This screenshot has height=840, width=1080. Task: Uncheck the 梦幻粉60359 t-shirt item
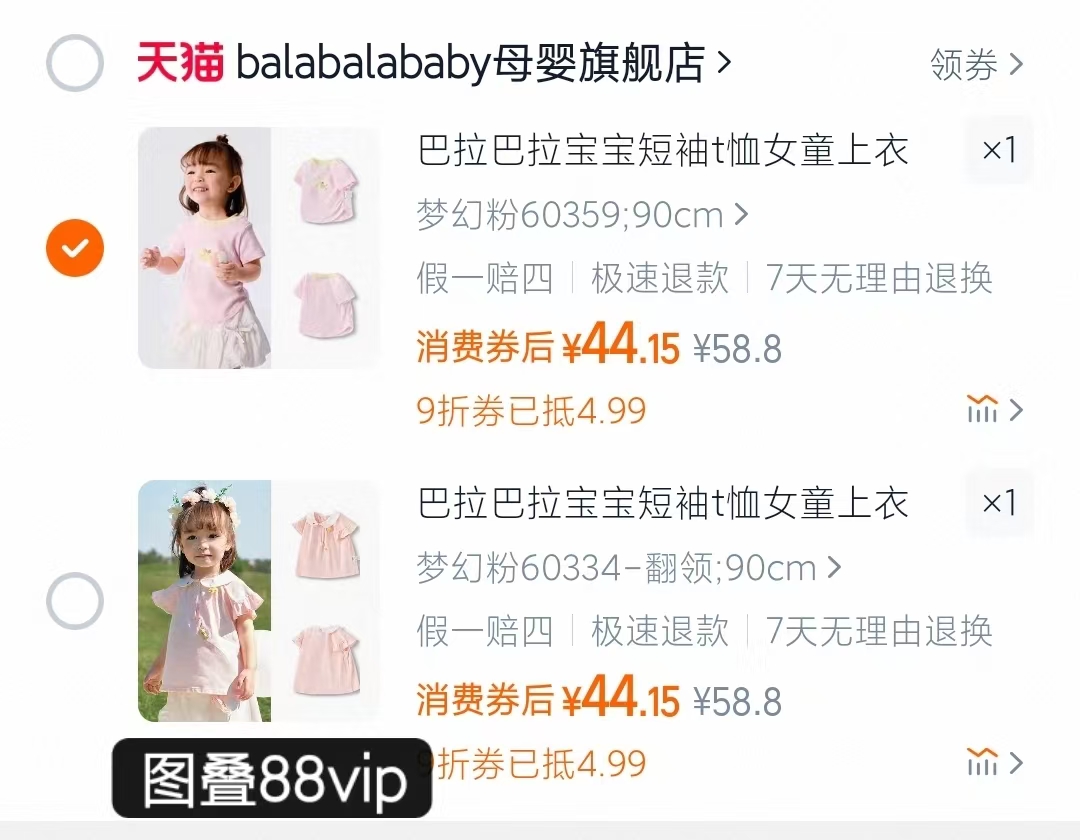[x=75, y=247]
